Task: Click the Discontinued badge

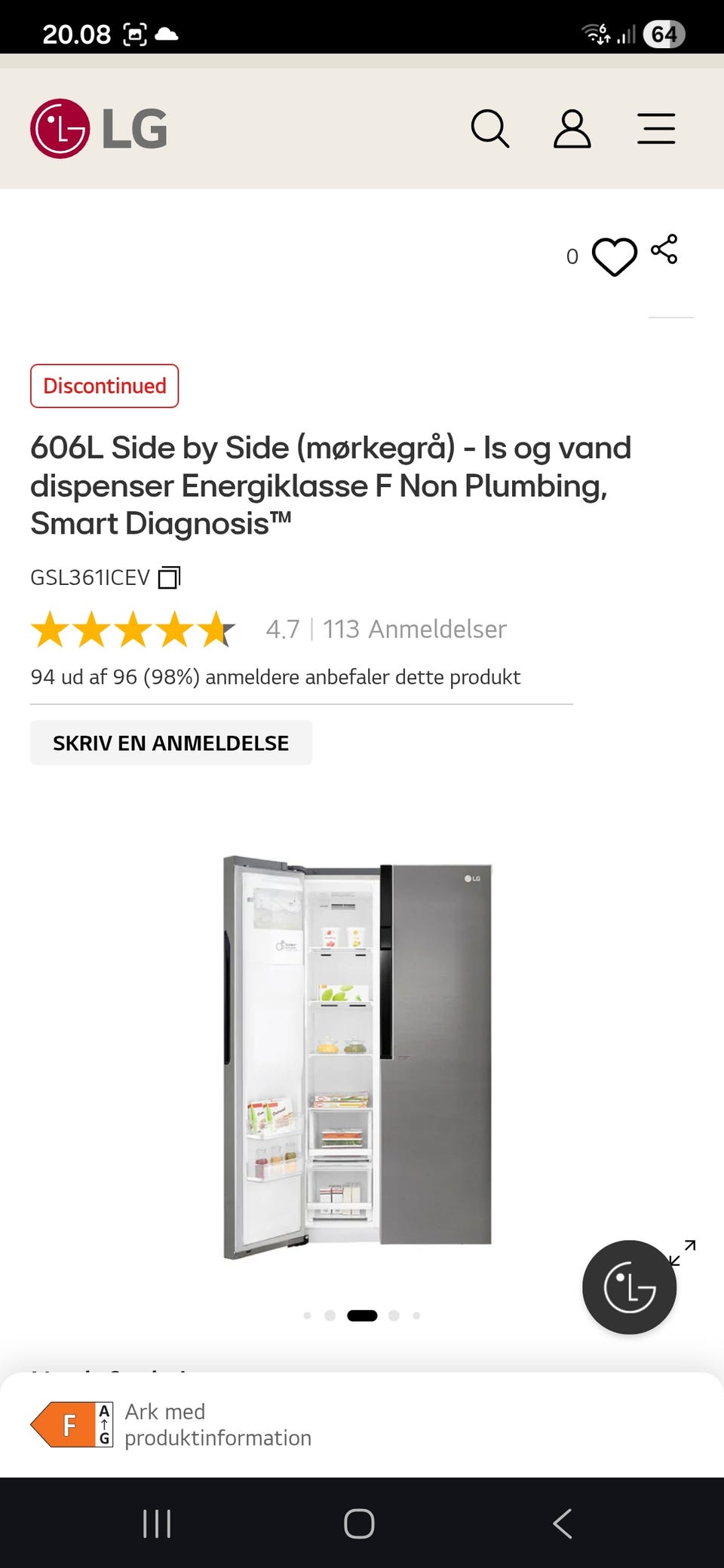Action: (104, 386)
